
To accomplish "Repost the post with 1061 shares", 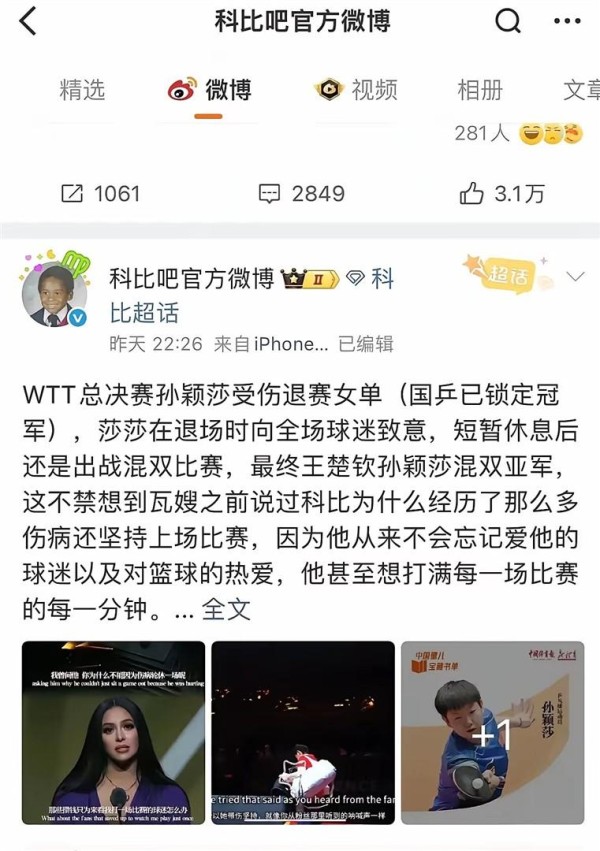I will (x=100, y=193).
